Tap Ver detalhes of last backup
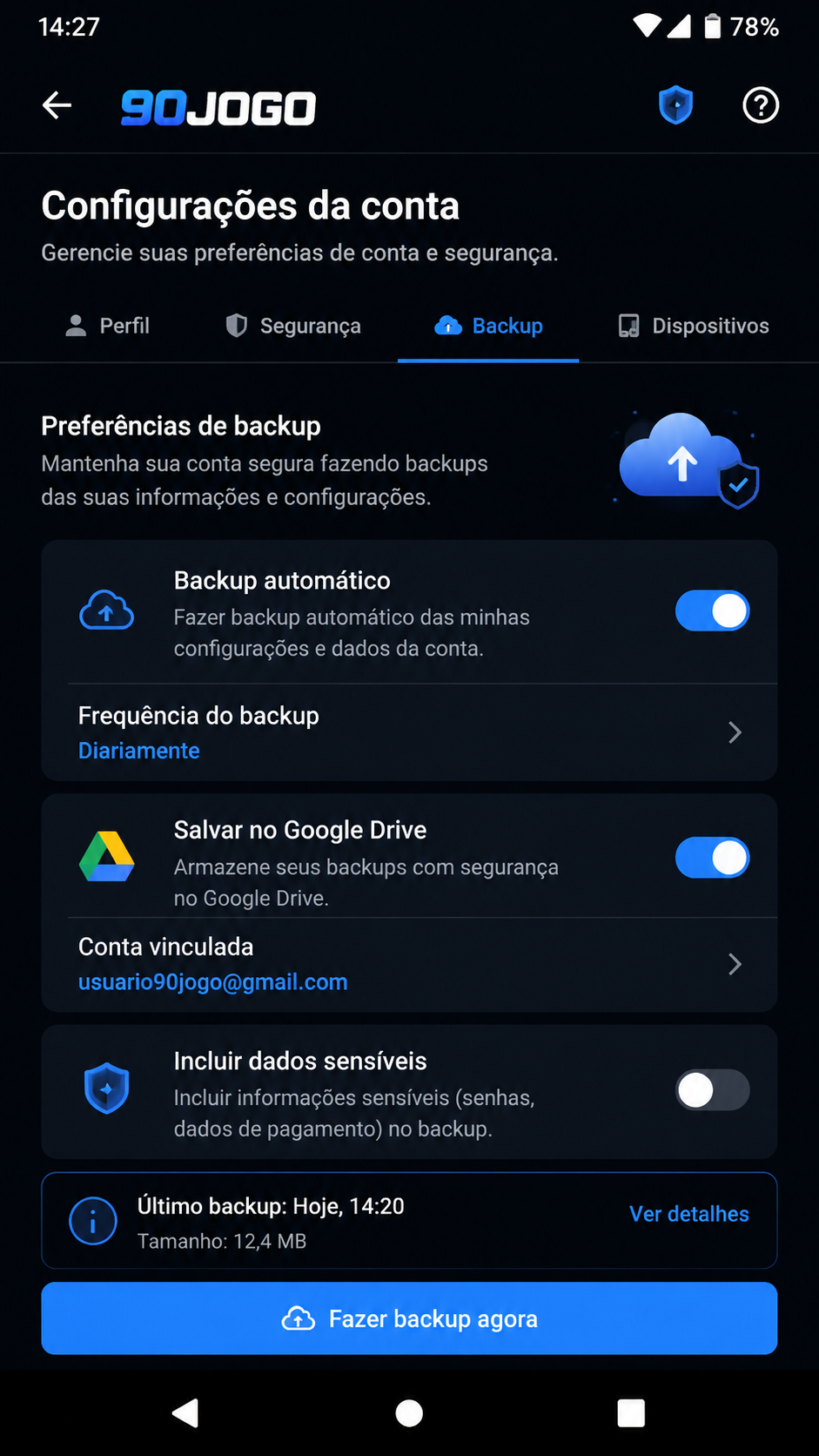The image size is (819, 1456). click(x=688, y=1214)
